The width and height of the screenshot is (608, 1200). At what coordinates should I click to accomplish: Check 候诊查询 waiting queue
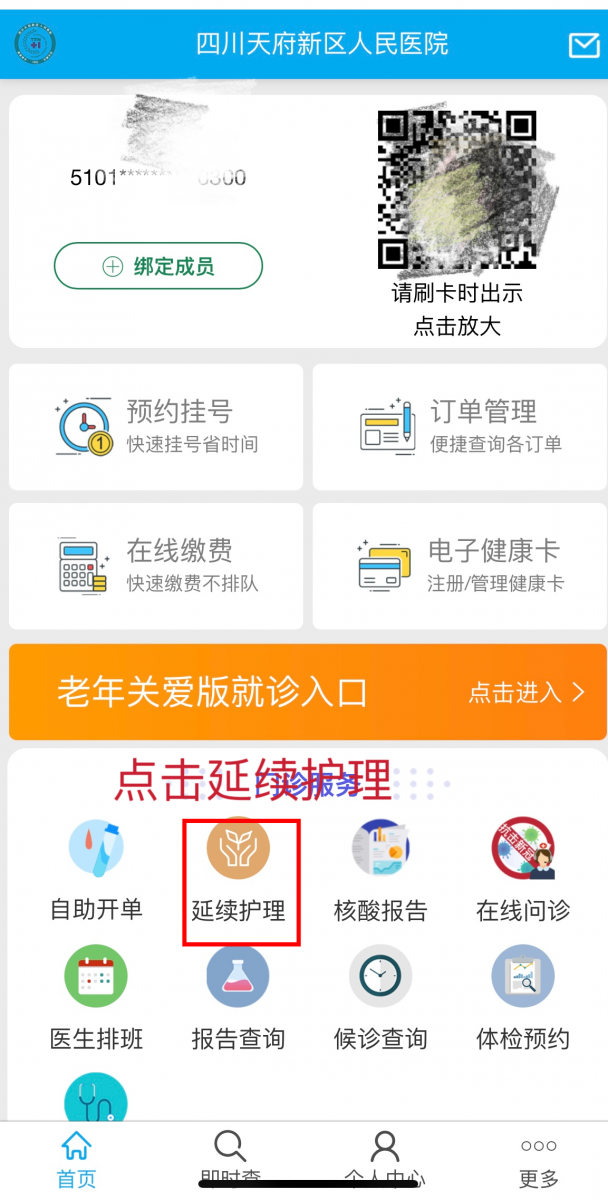tap(380, 998)
